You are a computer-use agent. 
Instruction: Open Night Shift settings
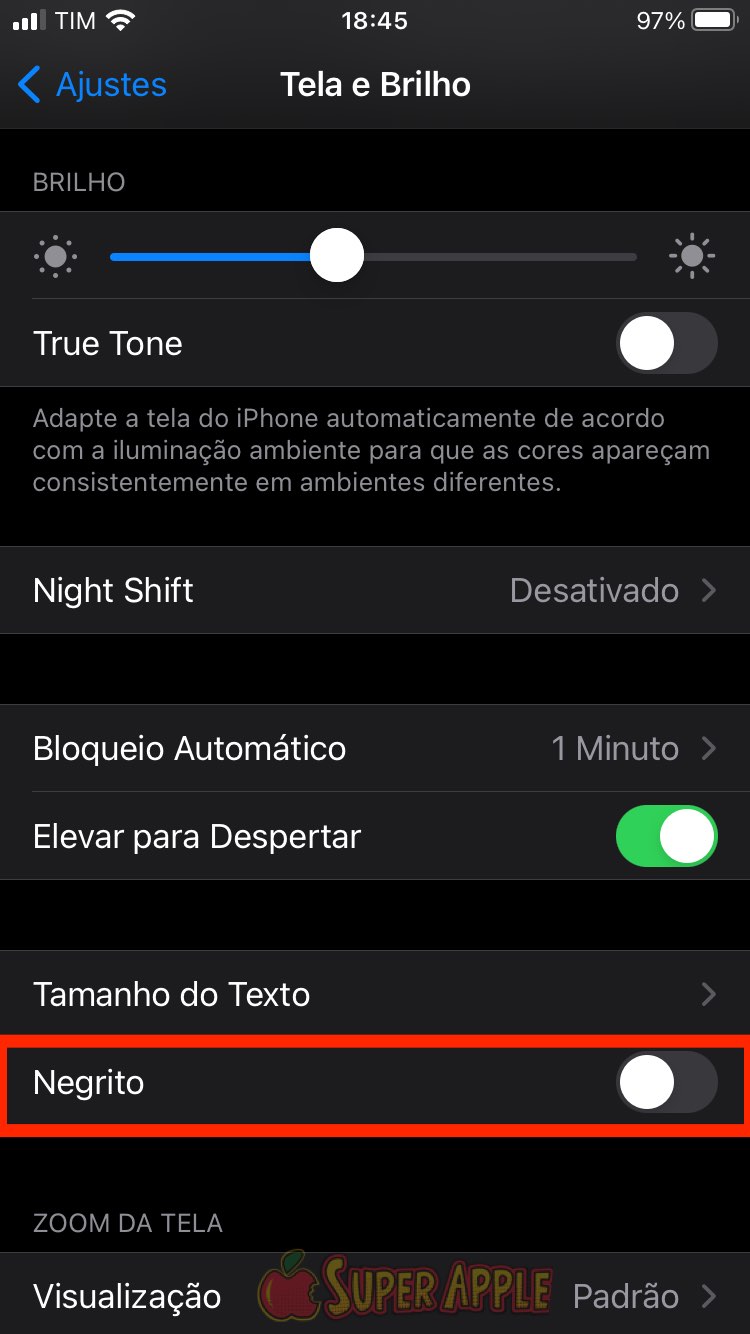click(x=375, y=590)
